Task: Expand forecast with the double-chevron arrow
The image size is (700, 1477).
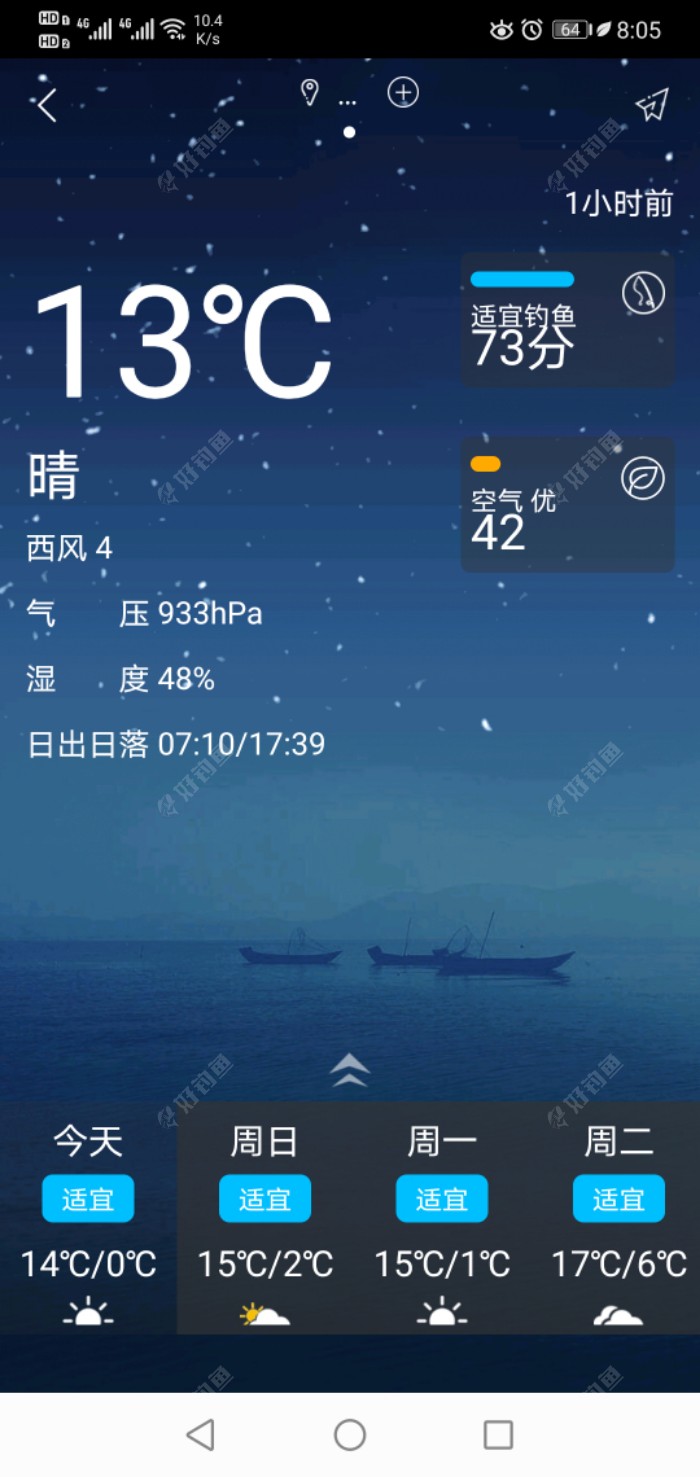Action: point(349,1071)
